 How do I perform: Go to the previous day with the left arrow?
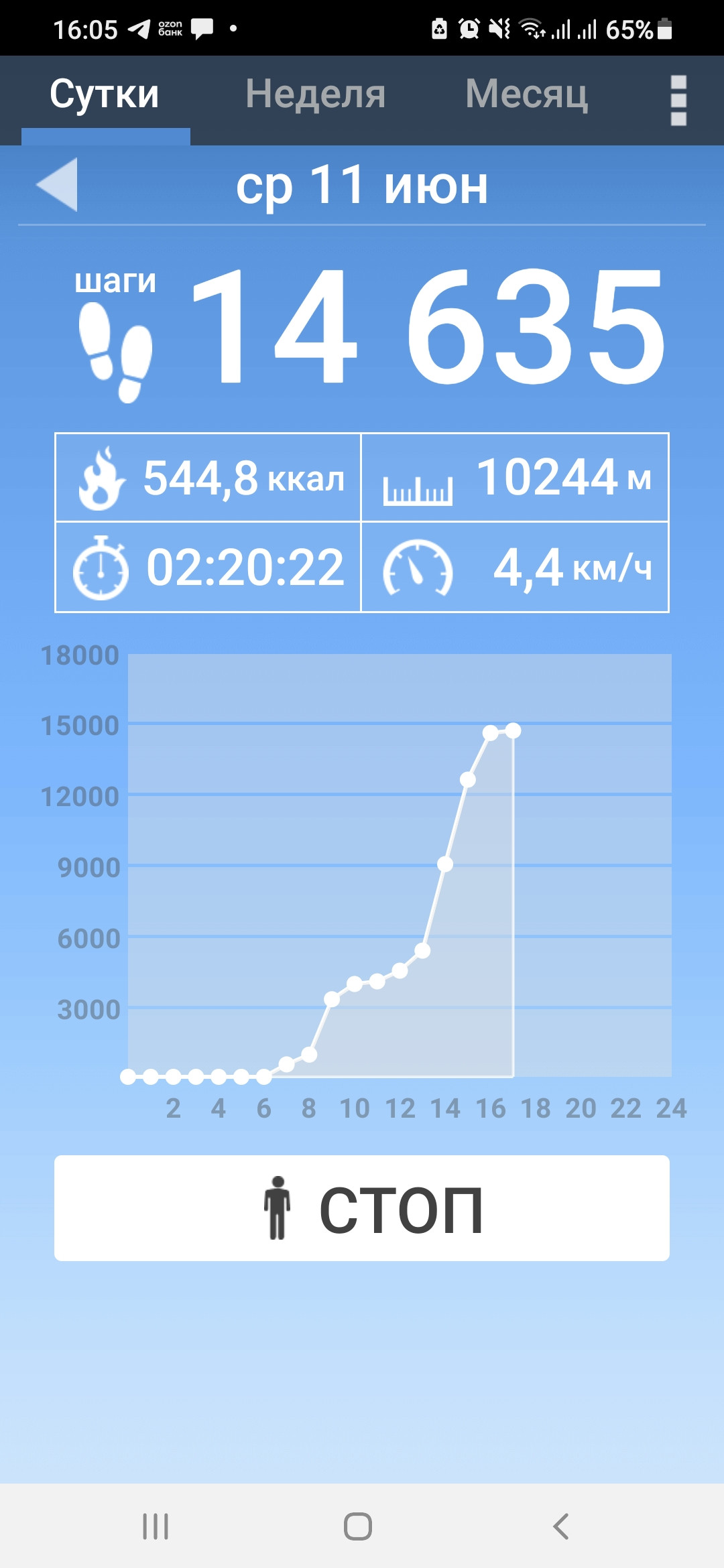(x=57, y=185)
